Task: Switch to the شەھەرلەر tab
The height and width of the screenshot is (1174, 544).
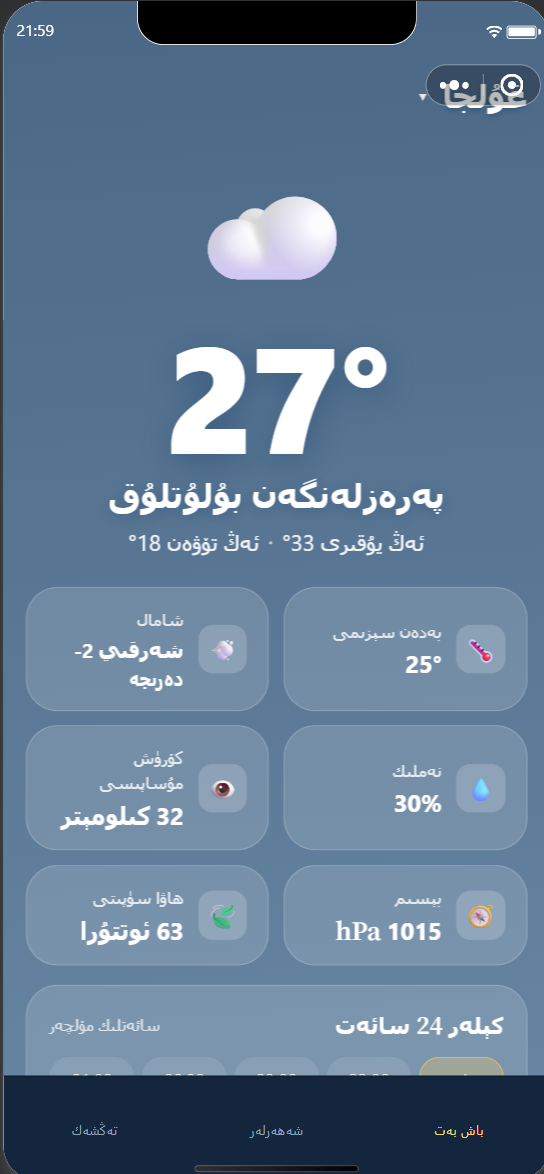Action: click(276, 1131)
